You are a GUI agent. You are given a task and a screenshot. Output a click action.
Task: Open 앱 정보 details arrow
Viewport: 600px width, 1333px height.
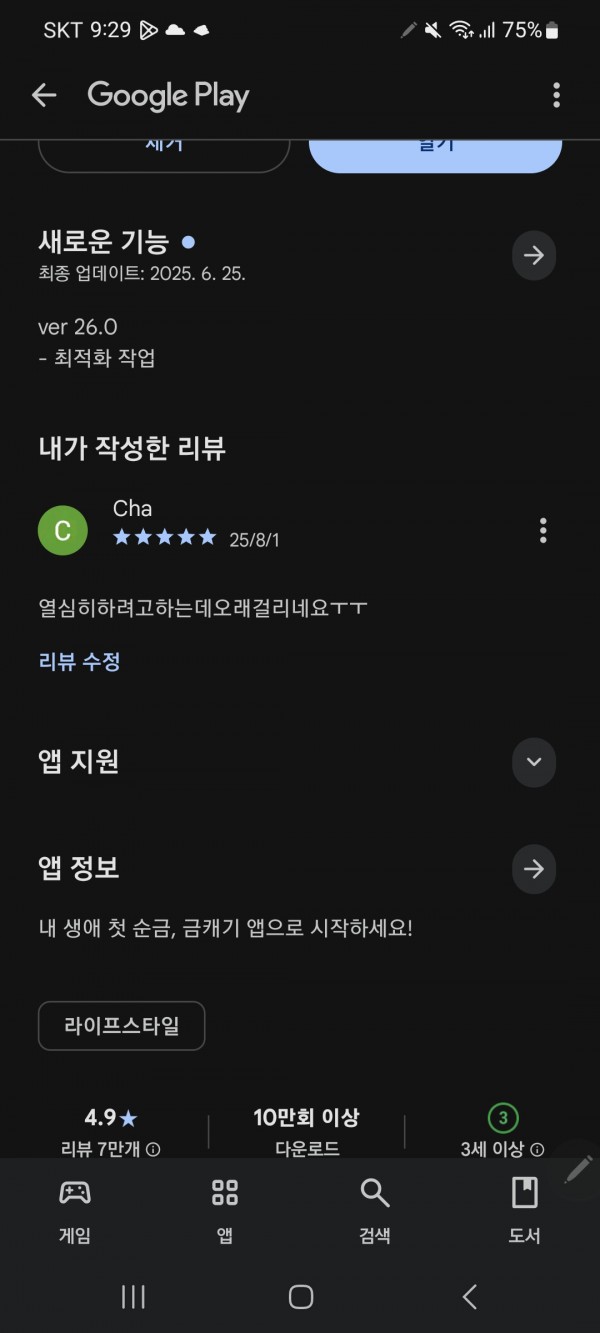click(534, 869)
